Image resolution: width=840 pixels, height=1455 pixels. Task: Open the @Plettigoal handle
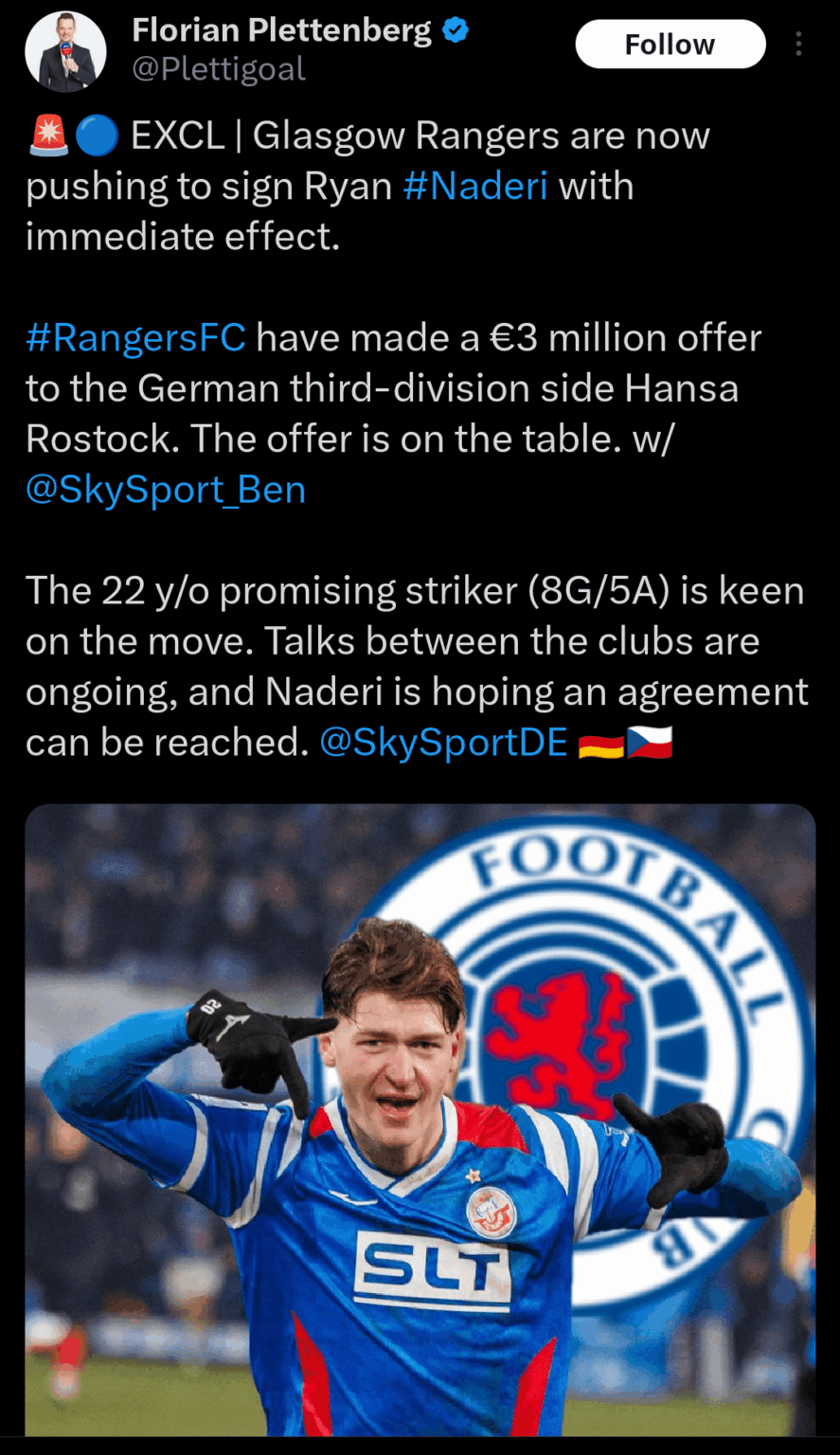pyautogui.click(x=220, y=68)
